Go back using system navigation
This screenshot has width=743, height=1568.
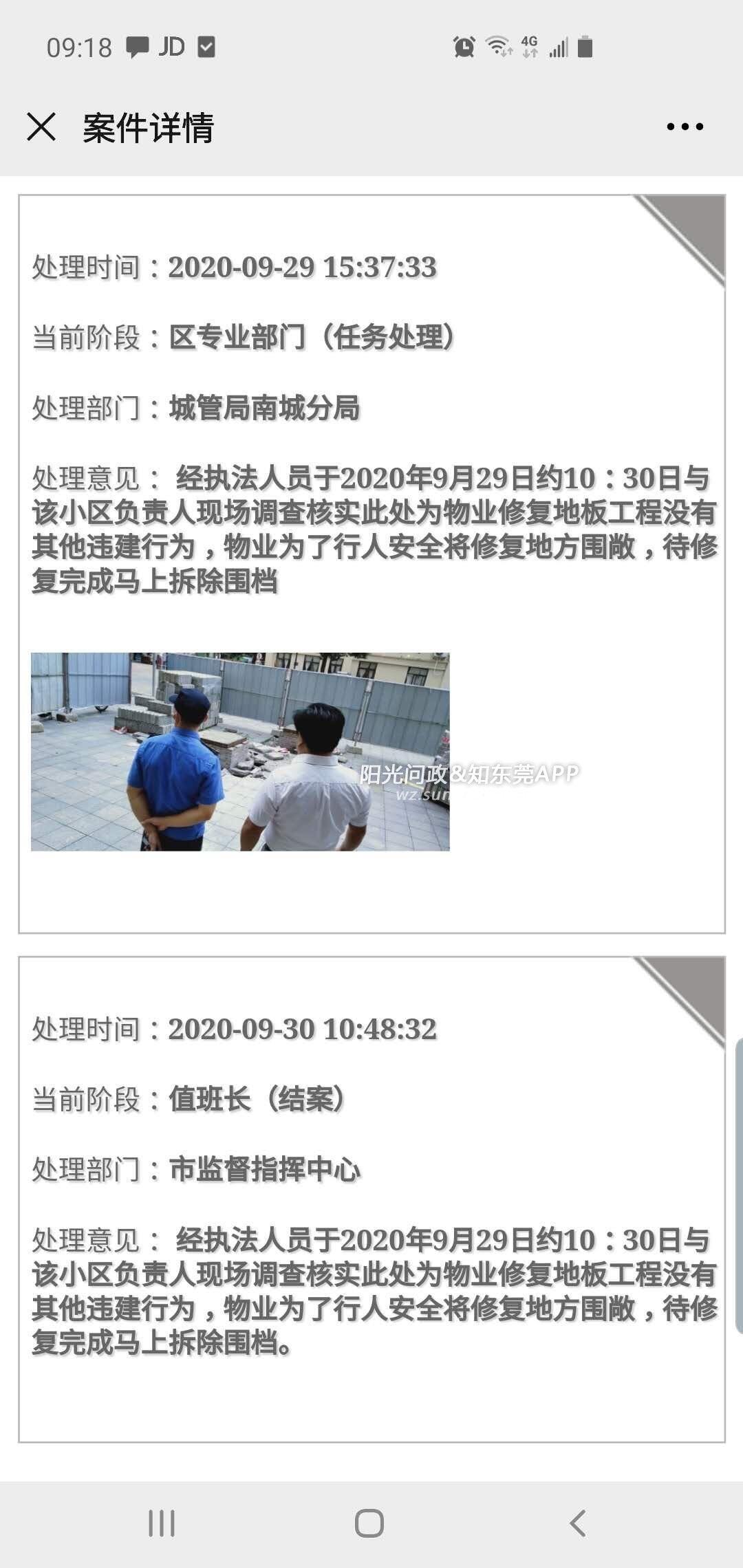point(578,1523)
